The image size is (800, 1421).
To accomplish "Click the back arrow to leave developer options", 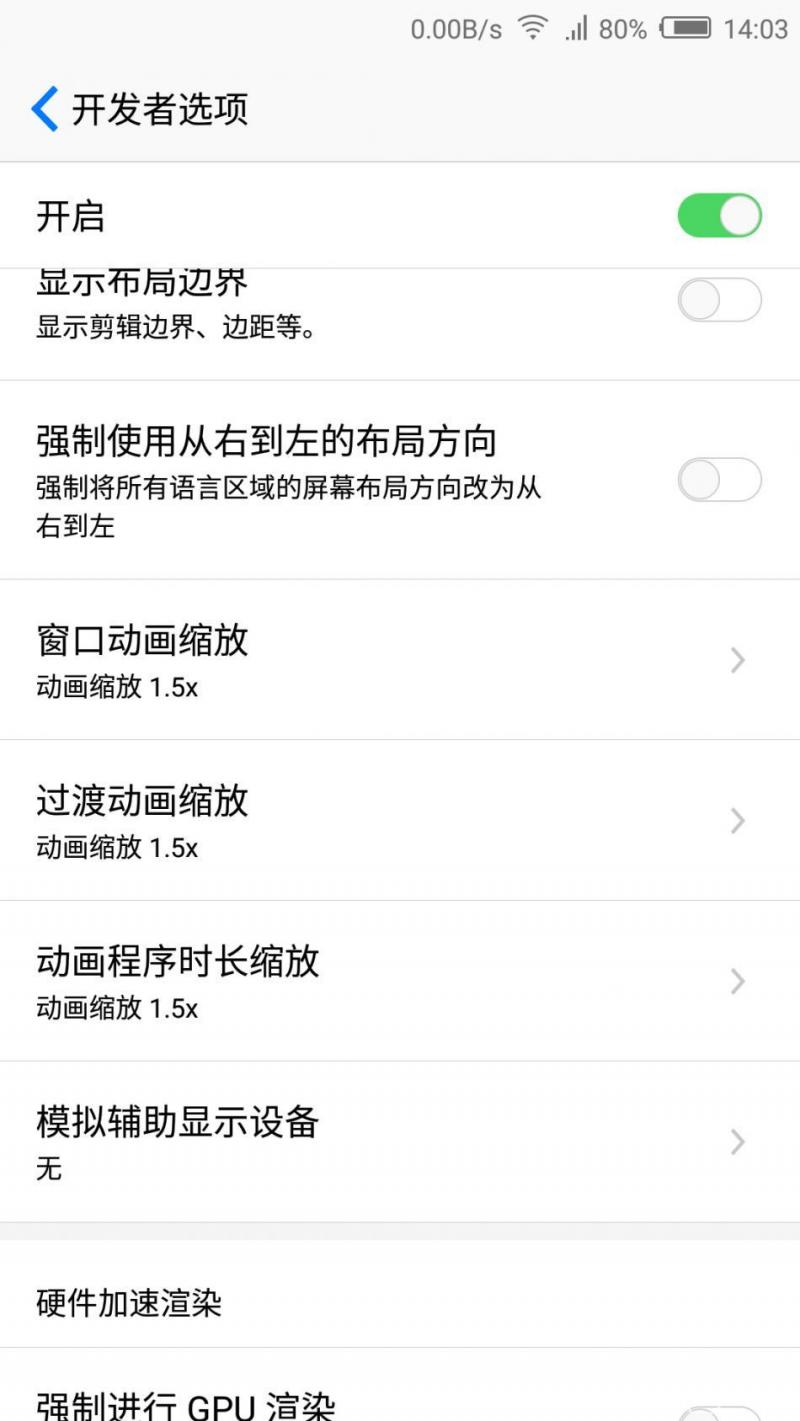I will [x=42, y=110].
